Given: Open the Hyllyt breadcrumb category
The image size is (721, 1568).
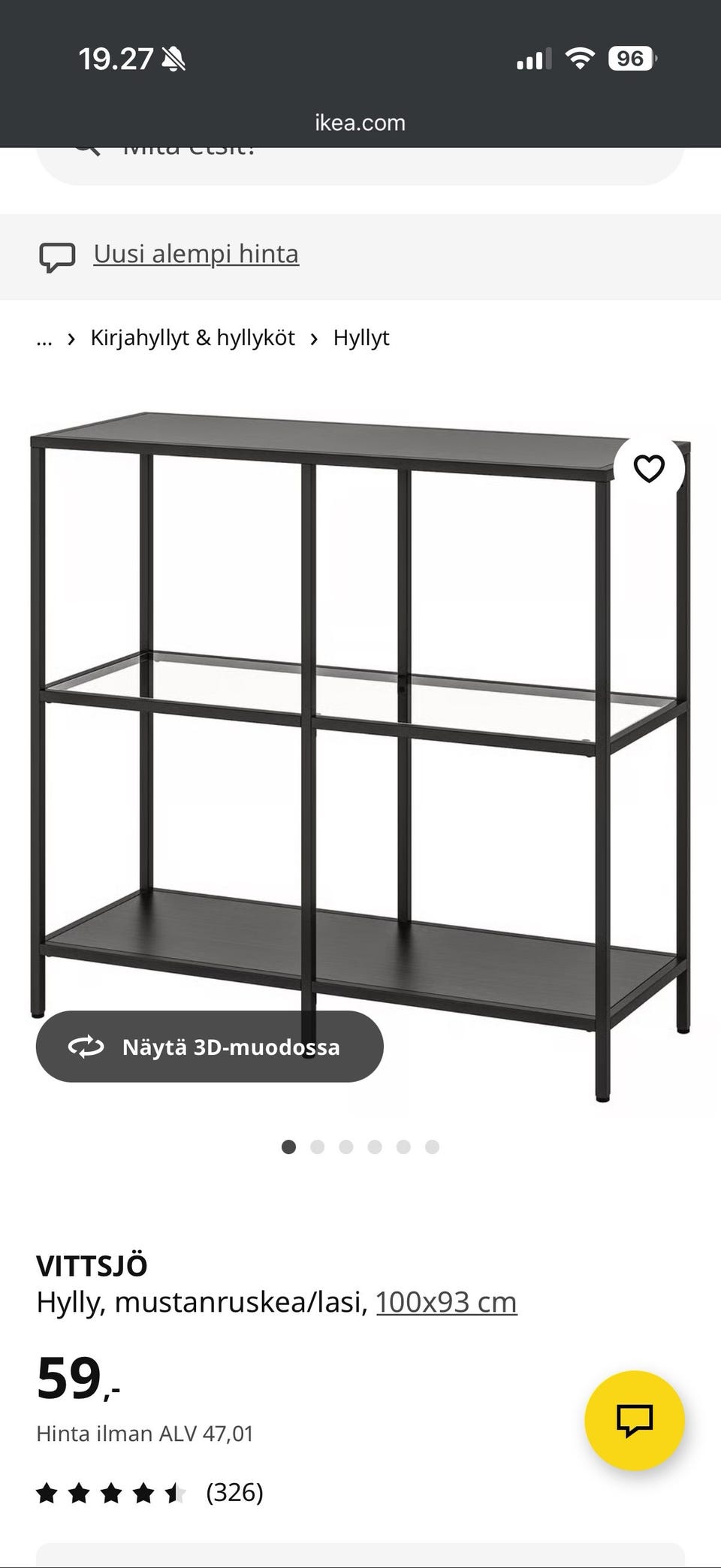Looking at the screenshot, I should click(360, 338).
